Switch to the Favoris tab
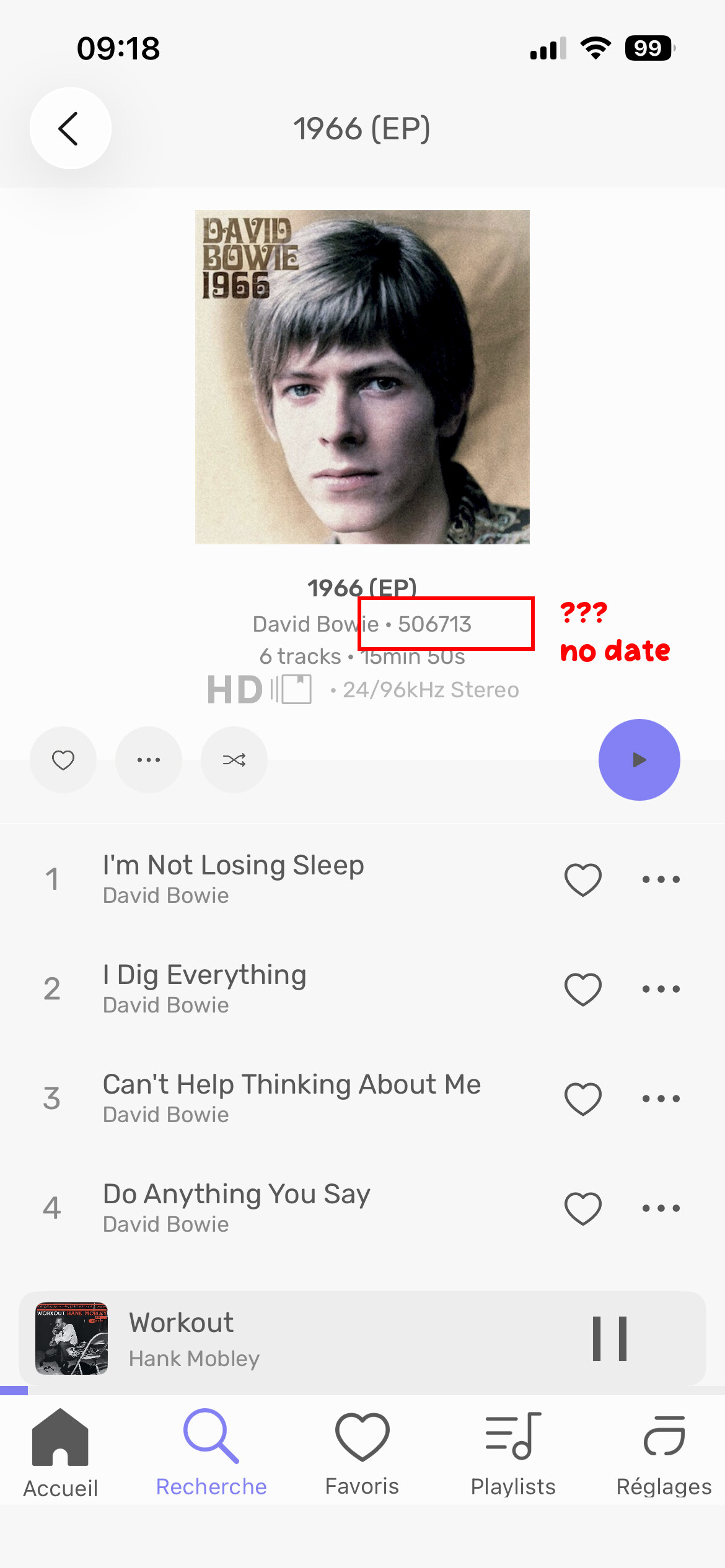Screen dimensions: 725x1568 [362, 1452]
